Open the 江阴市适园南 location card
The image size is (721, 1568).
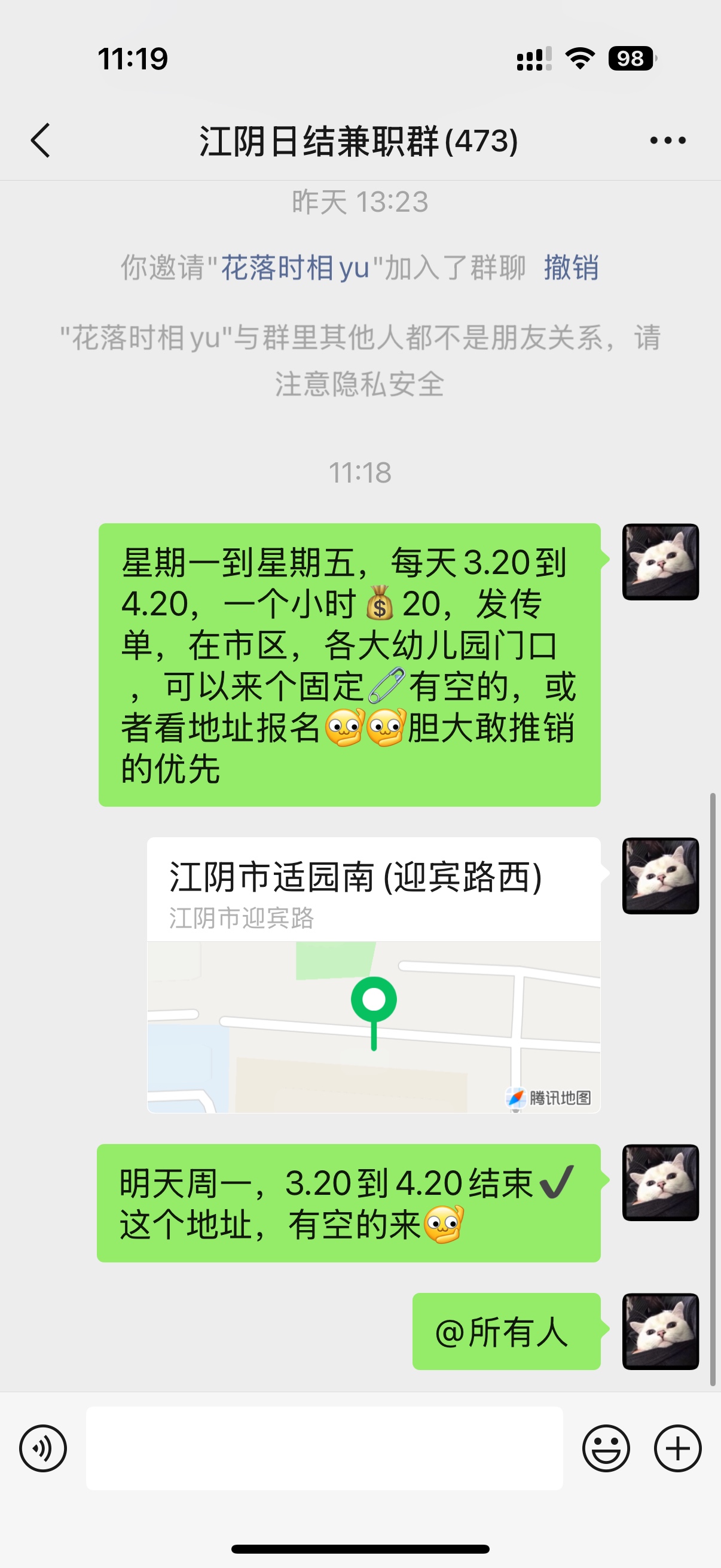(x=374, y=975)
